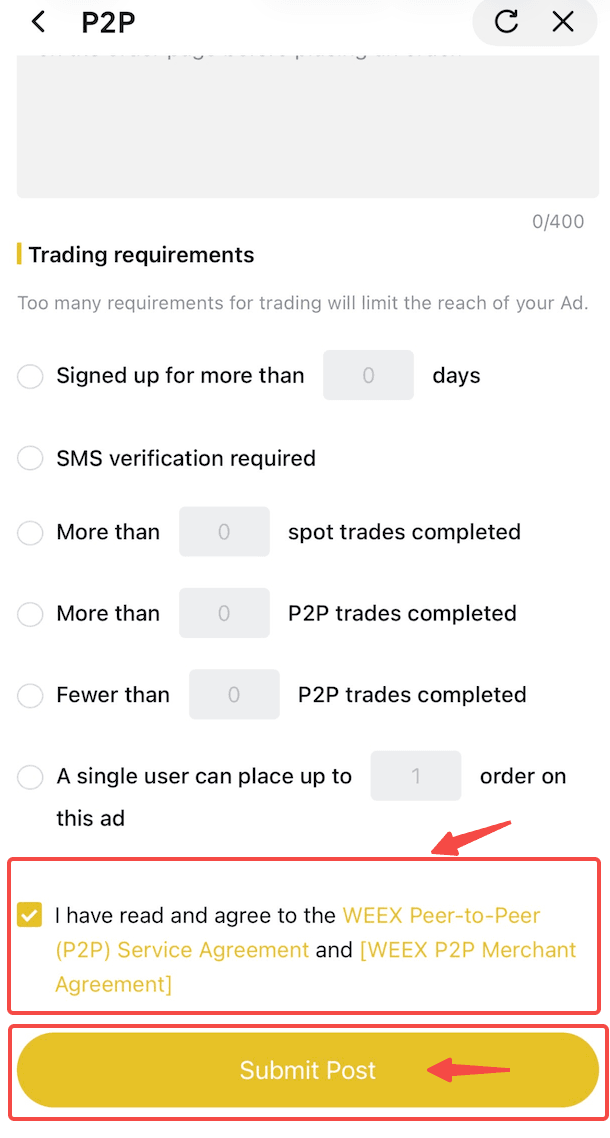Screen dimensions: 610x1138
Task: Select the single user order limit option
Action: click(31, 776)
